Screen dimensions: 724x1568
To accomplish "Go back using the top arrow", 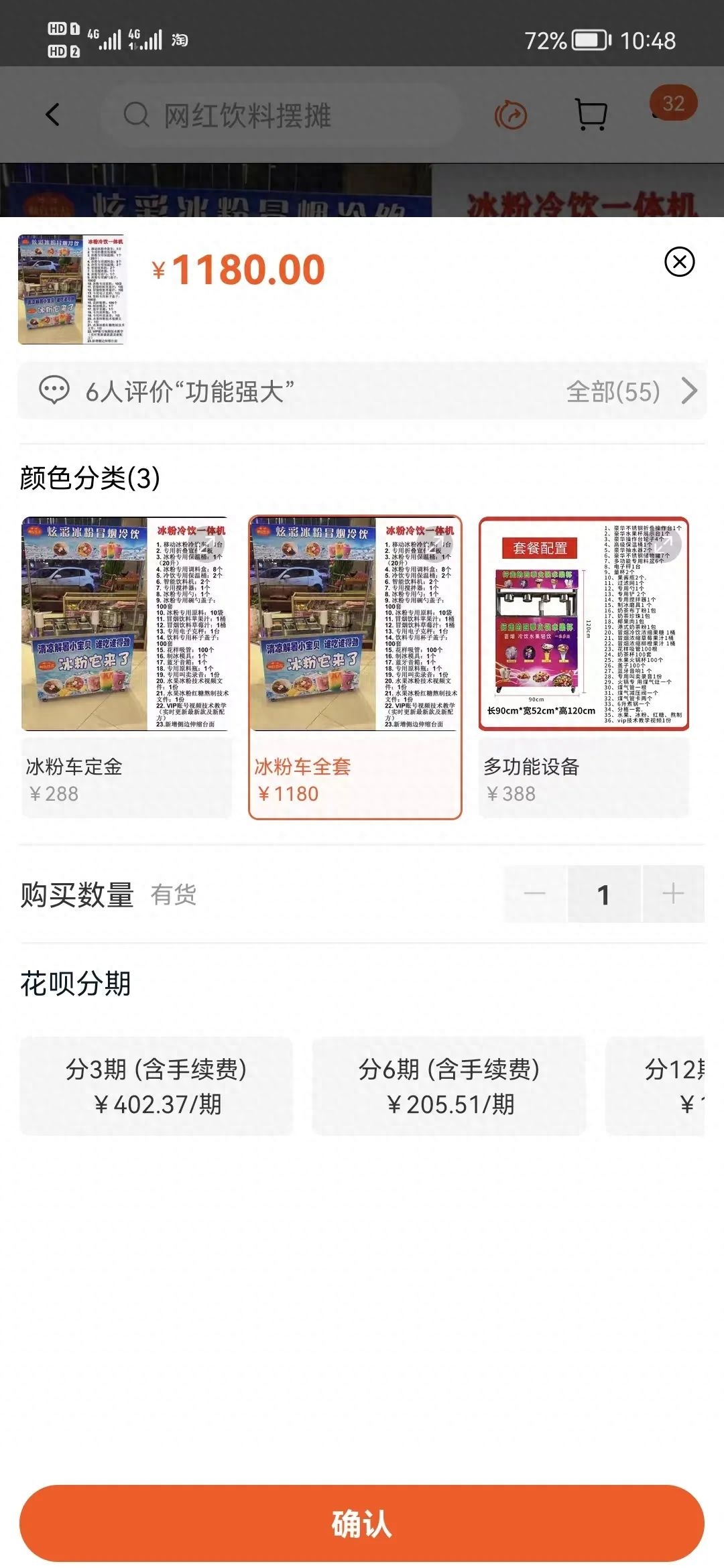I will (53, 115).
